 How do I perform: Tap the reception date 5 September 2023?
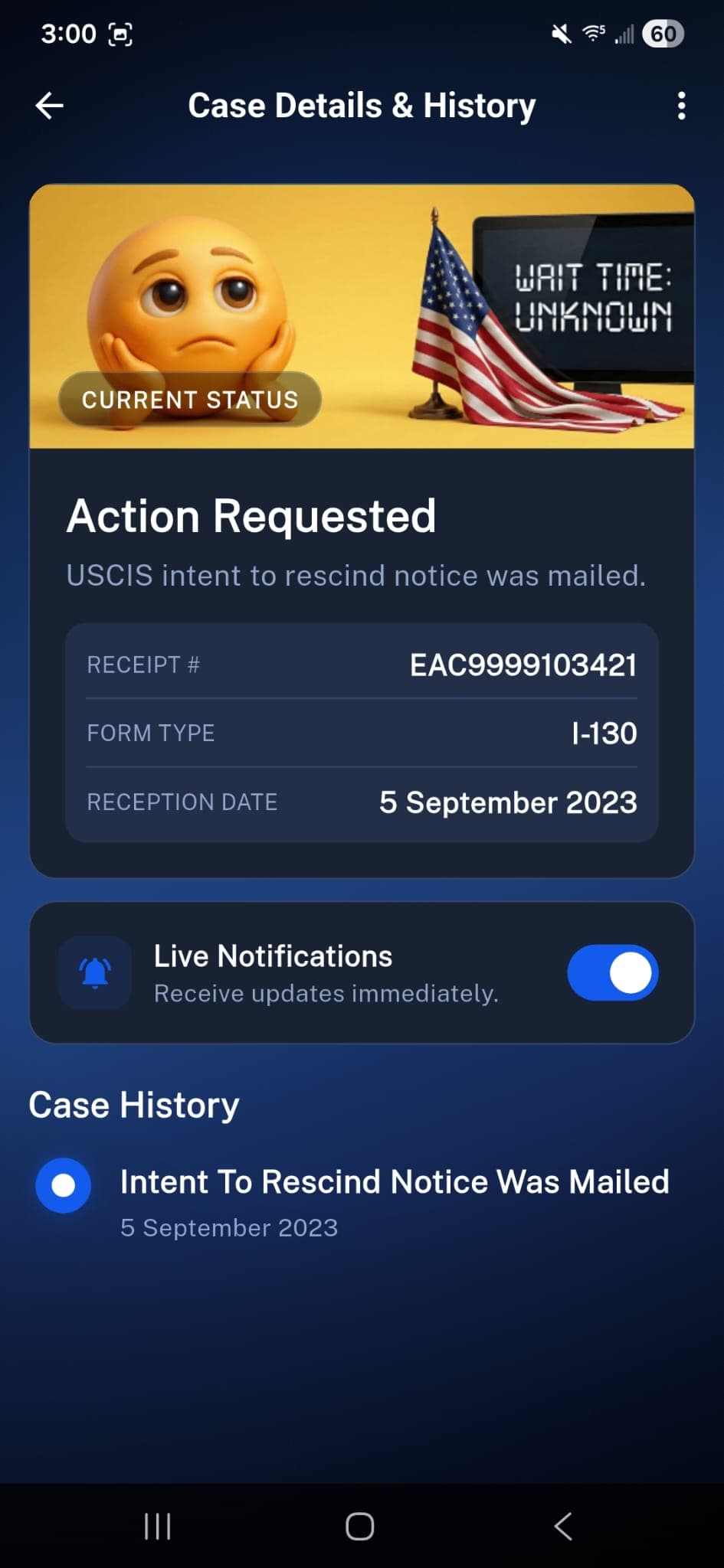(508, 802)
